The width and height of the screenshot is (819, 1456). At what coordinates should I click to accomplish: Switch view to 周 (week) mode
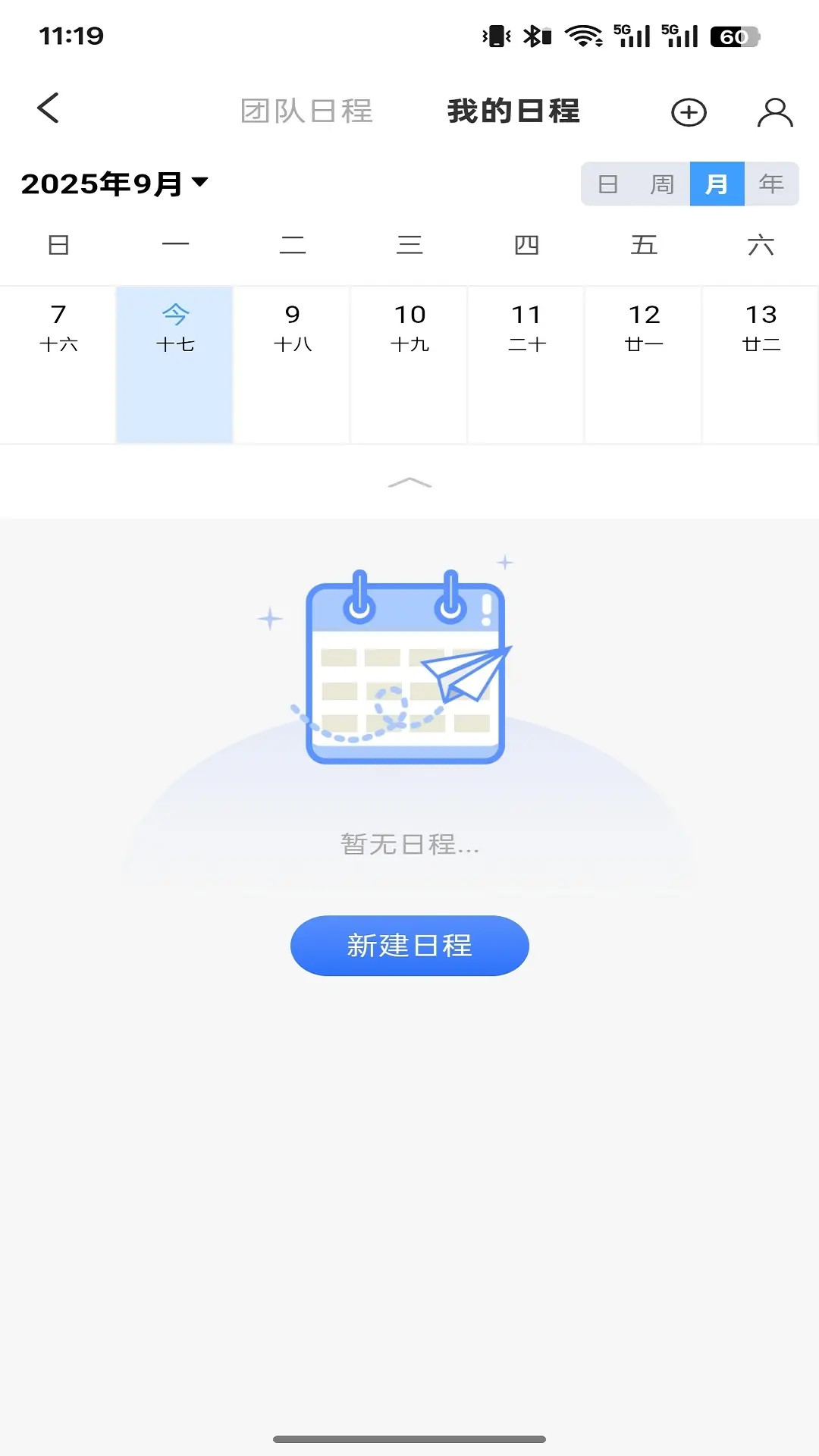(664, 183)
